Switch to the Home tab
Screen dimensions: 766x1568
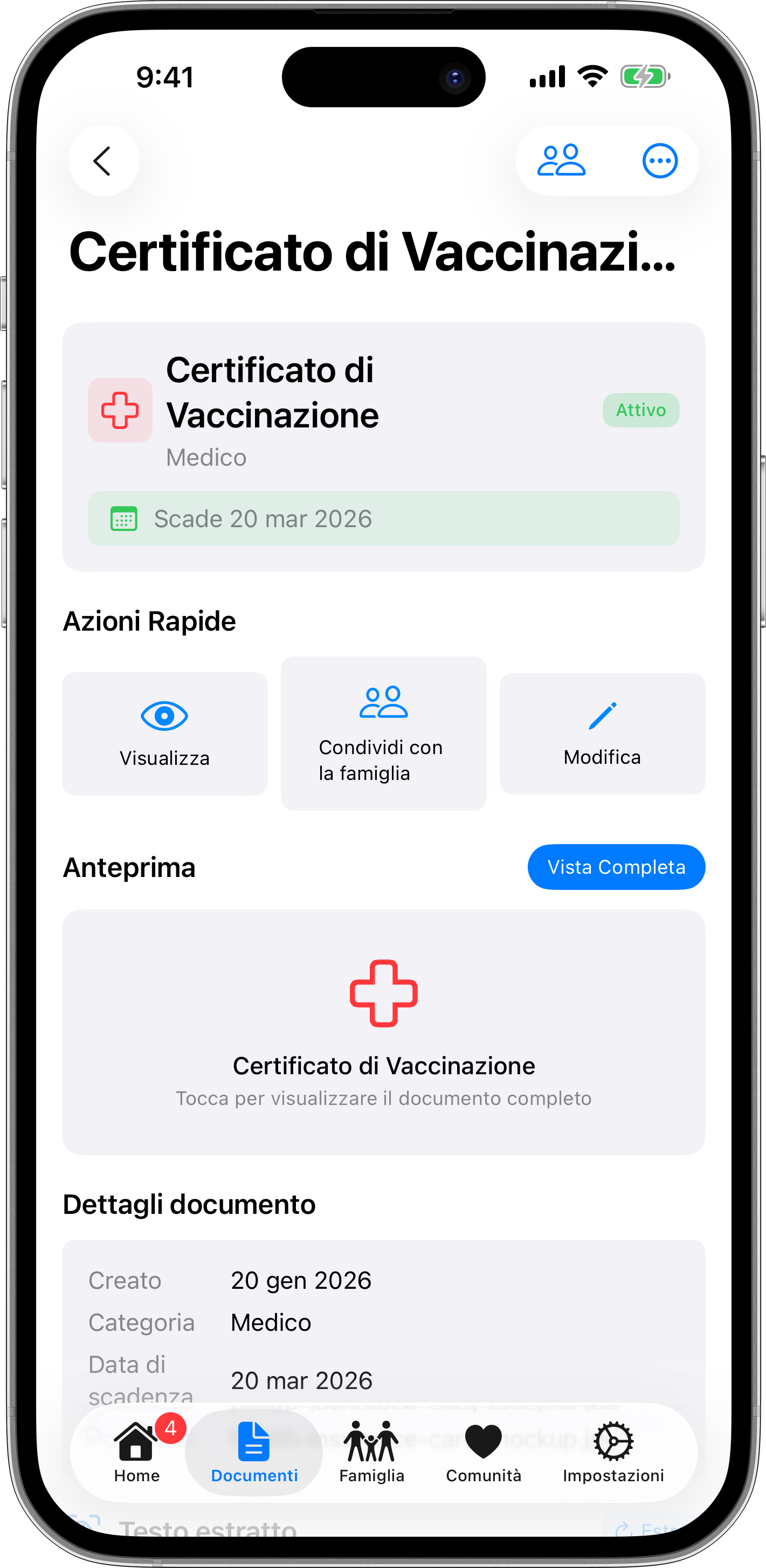pyautogui.click(x=137, y=1452)
